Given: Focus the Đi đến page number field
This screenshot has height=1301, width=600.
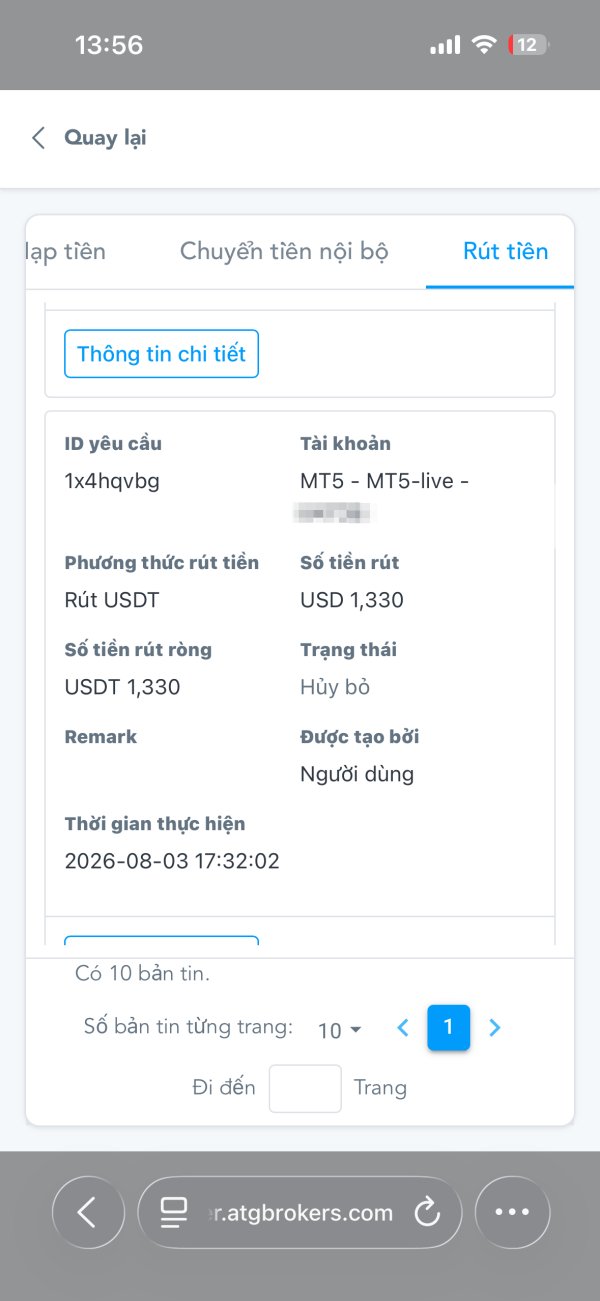Looking at the screenshot, I should [305, 1088].
